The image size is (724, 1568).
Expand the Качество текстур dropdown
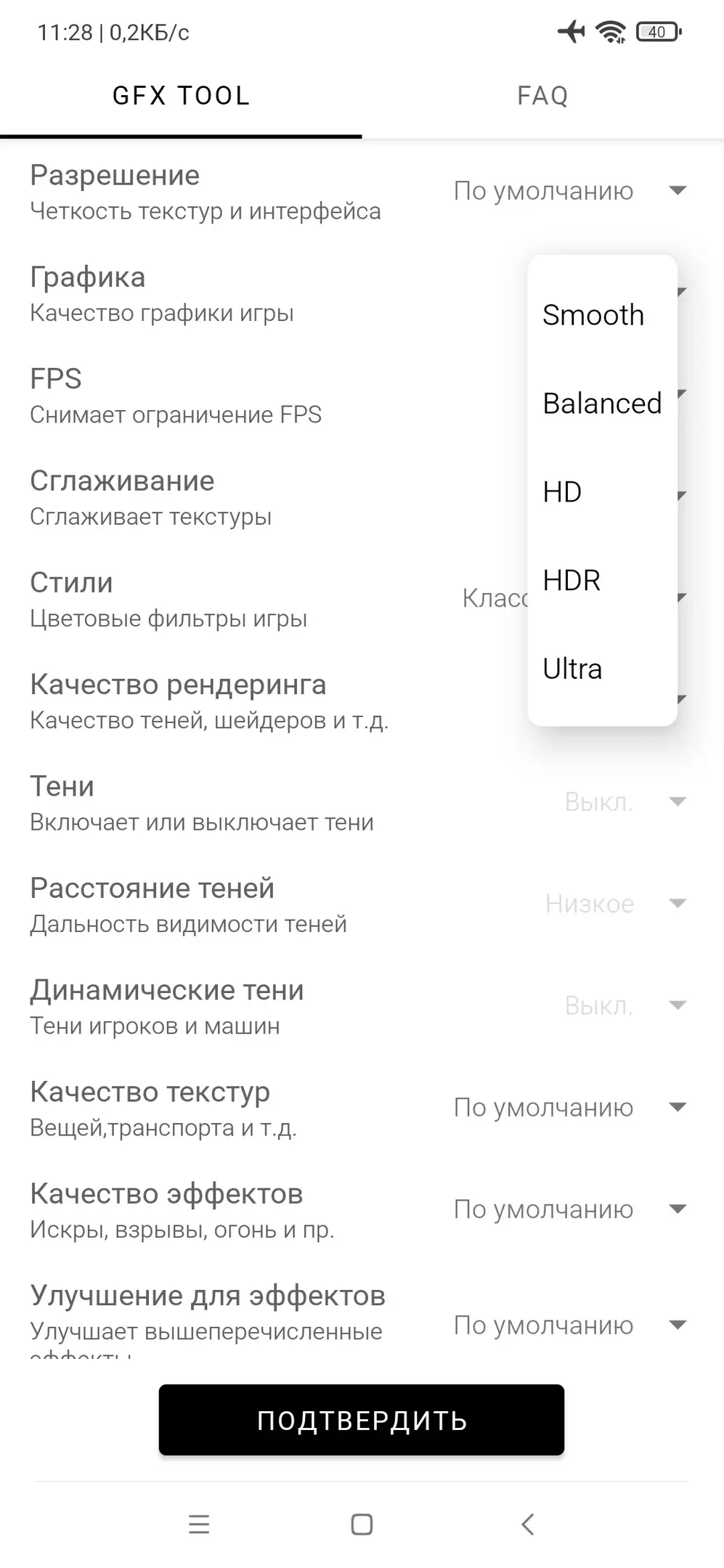(x=569, y=1108)
